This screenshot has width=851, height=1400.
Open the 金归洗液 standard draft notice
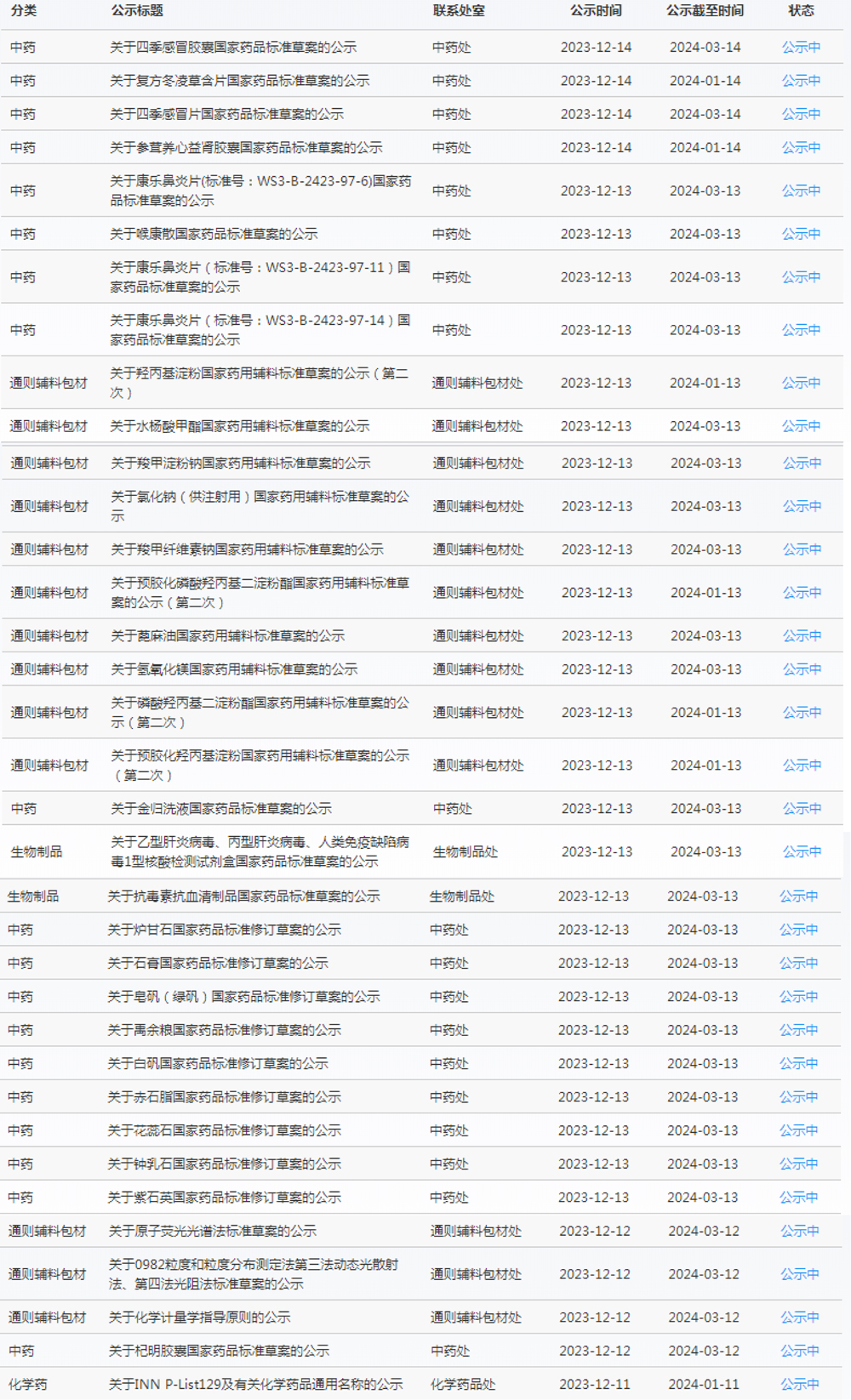[221, 809]
